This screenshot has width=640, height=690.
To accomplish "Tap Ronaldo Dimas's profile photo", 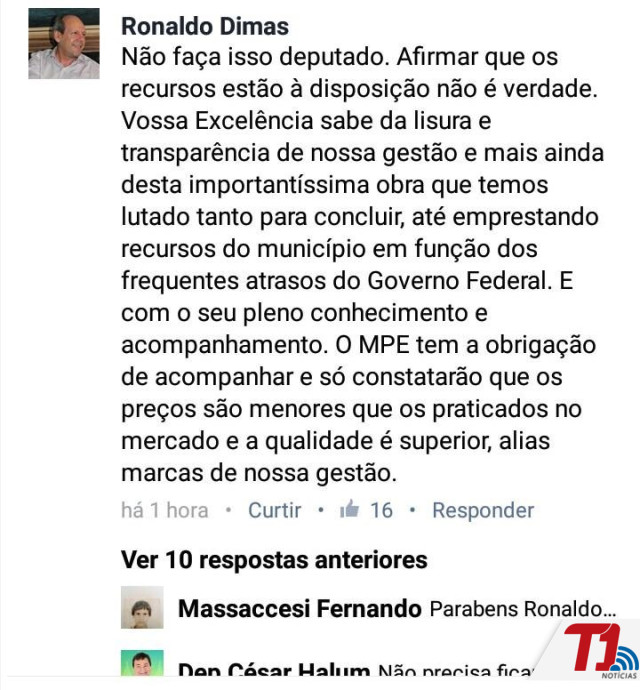I will coord(64,44).
